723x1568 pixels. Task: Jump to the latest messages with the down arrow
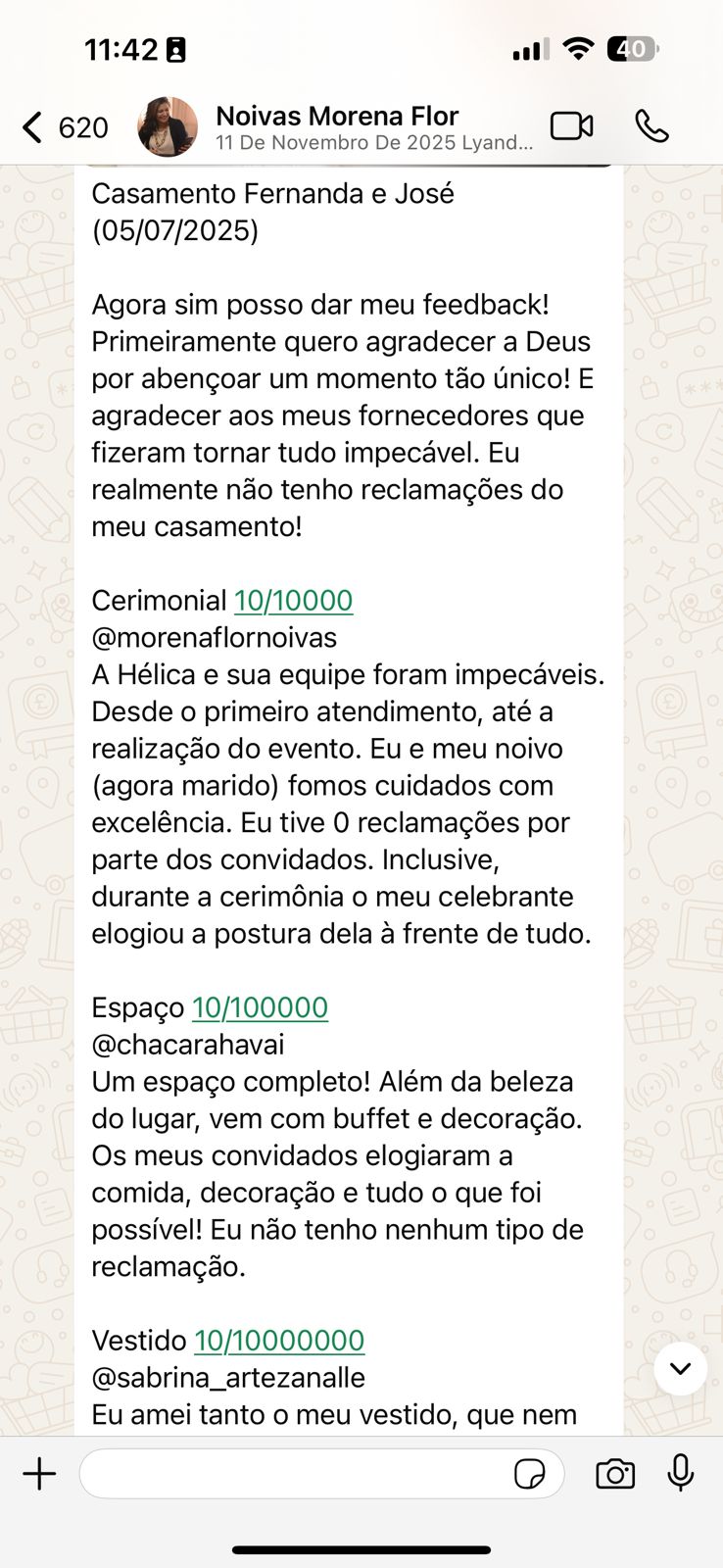[x=680, y=1368]
